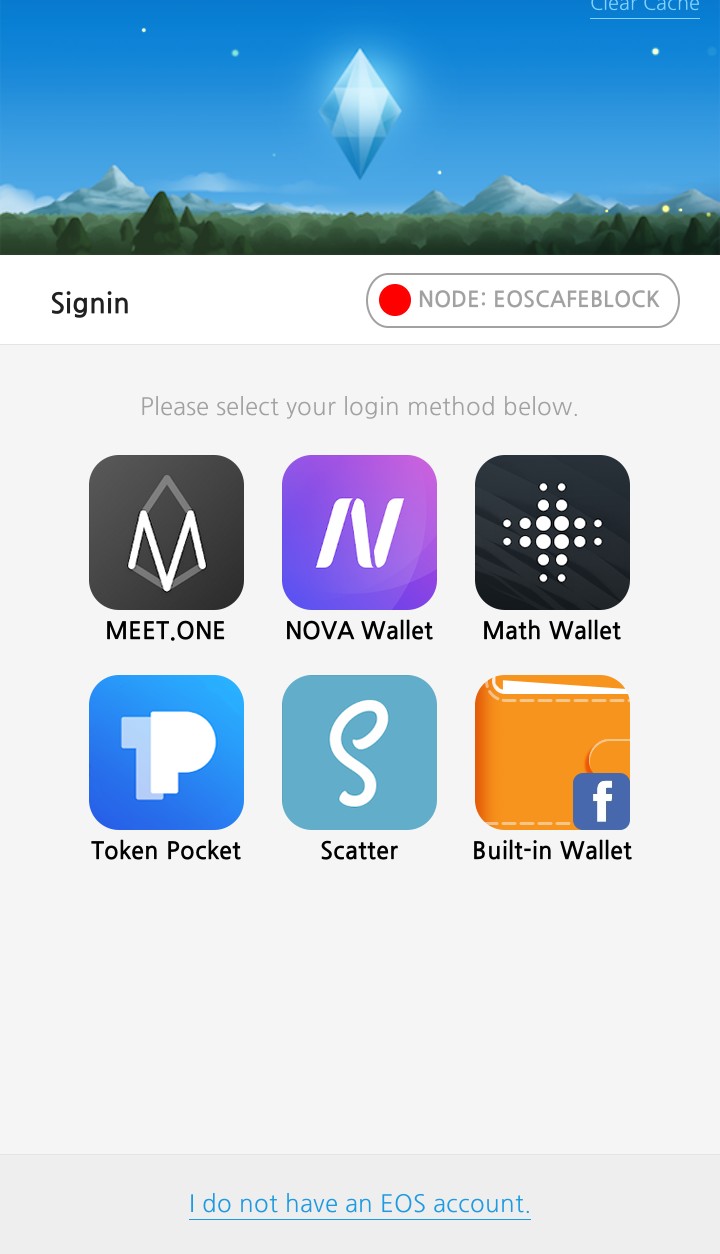The width and height of the screenshot is (720, 1254).
Task: Tap the MEET.ONE label text
Action: click(x=166, y=630)
